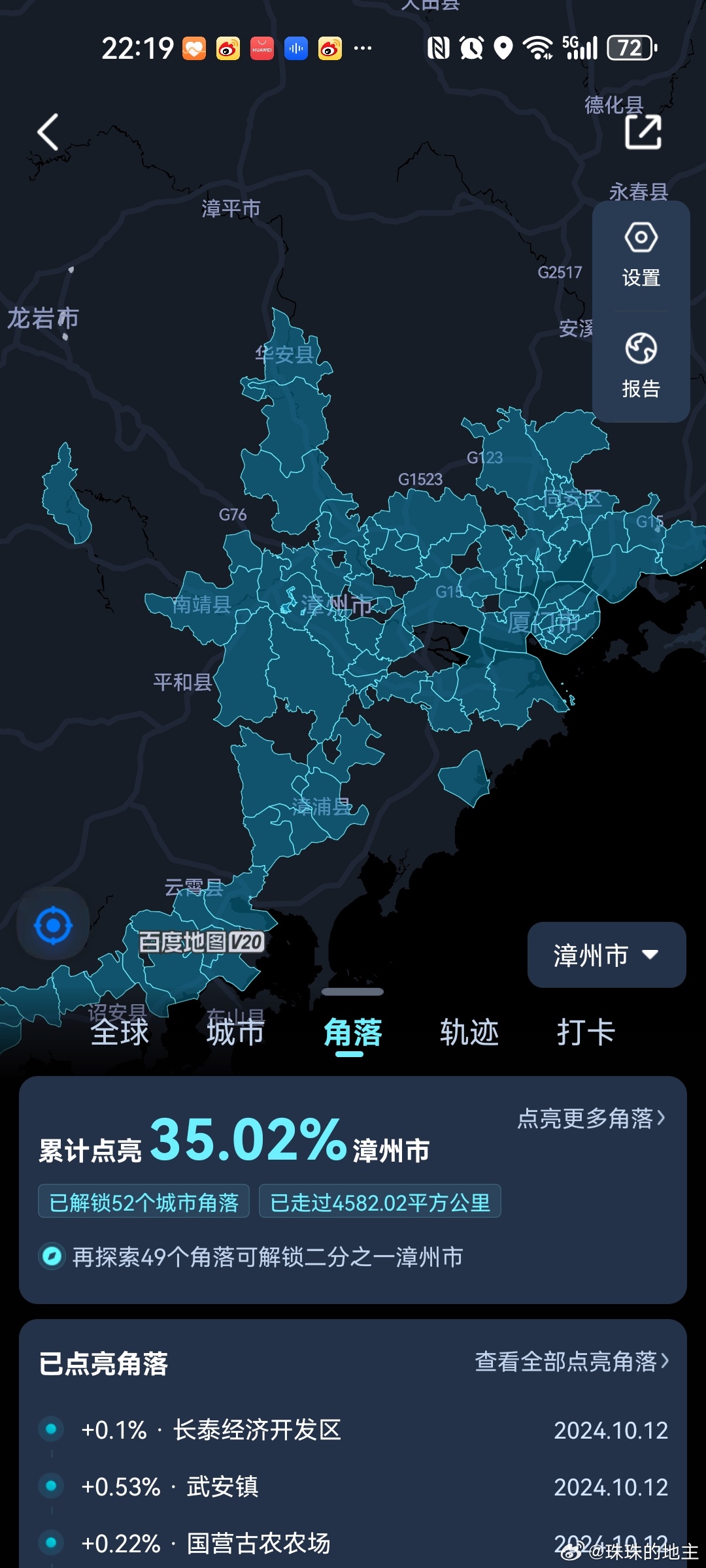Expand the 漳州市 city dropdown
Screen dimensions: 706x1568
(607, 955)
